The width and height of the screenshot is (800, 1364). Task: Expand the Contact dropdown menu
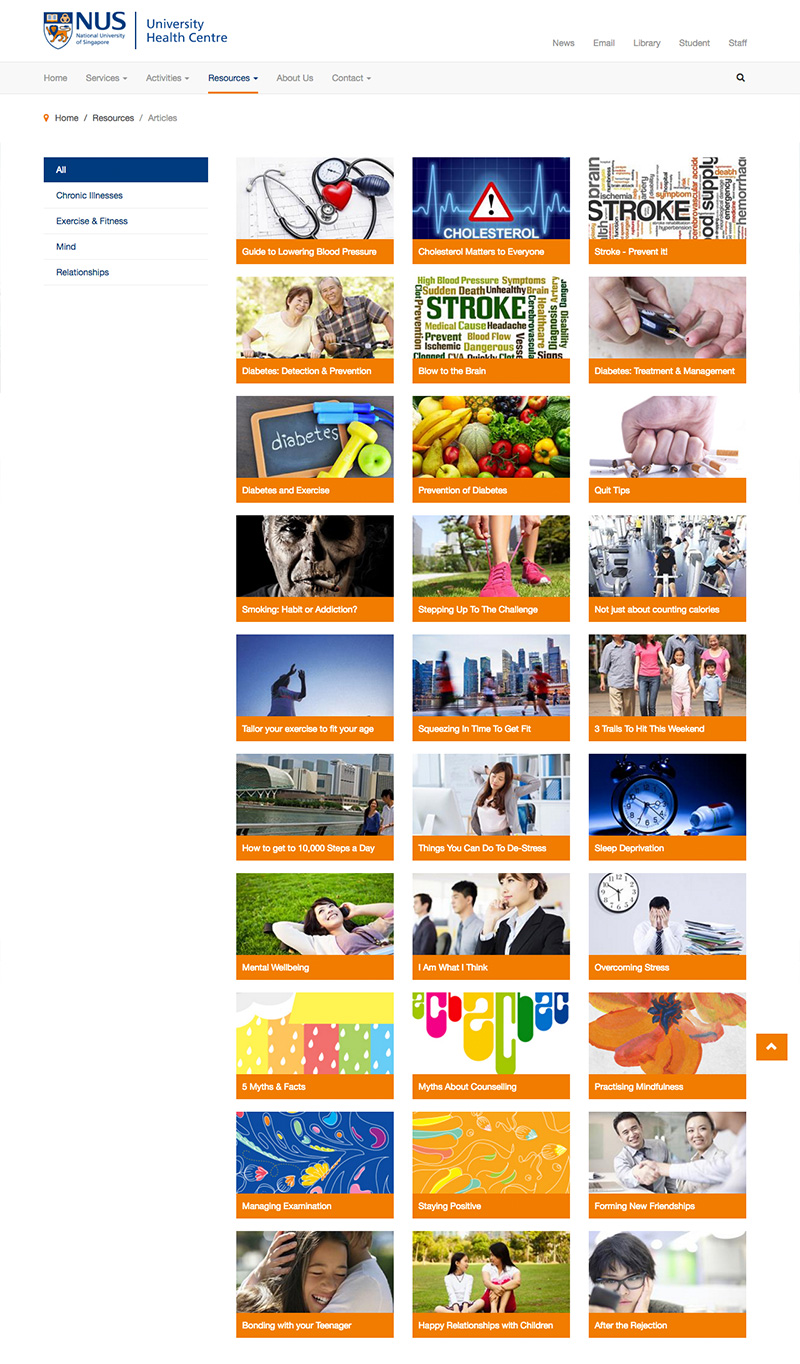(x=351, y=78)
